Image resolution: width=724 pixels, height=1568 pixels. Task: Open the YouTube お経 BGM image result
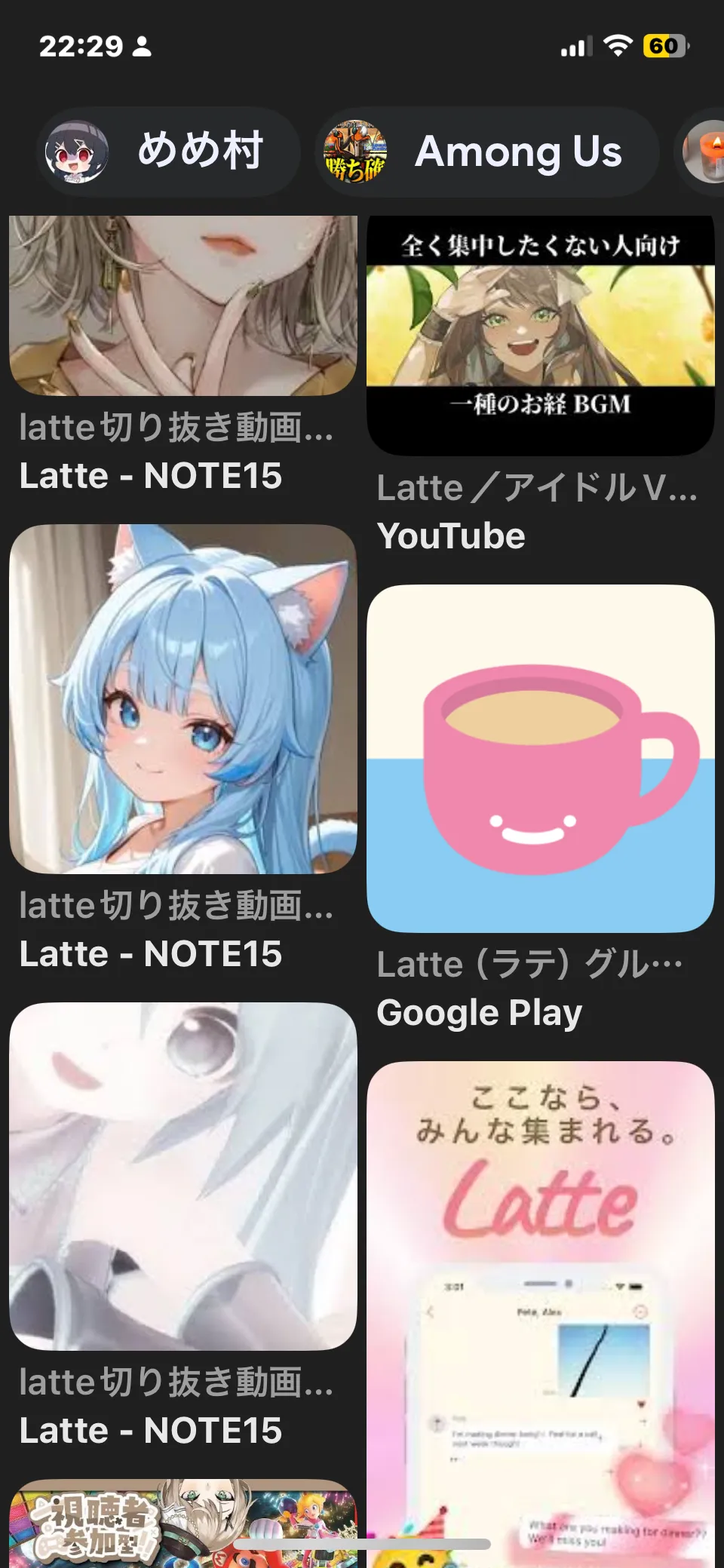pyautogui.click(x=540, y=335)
